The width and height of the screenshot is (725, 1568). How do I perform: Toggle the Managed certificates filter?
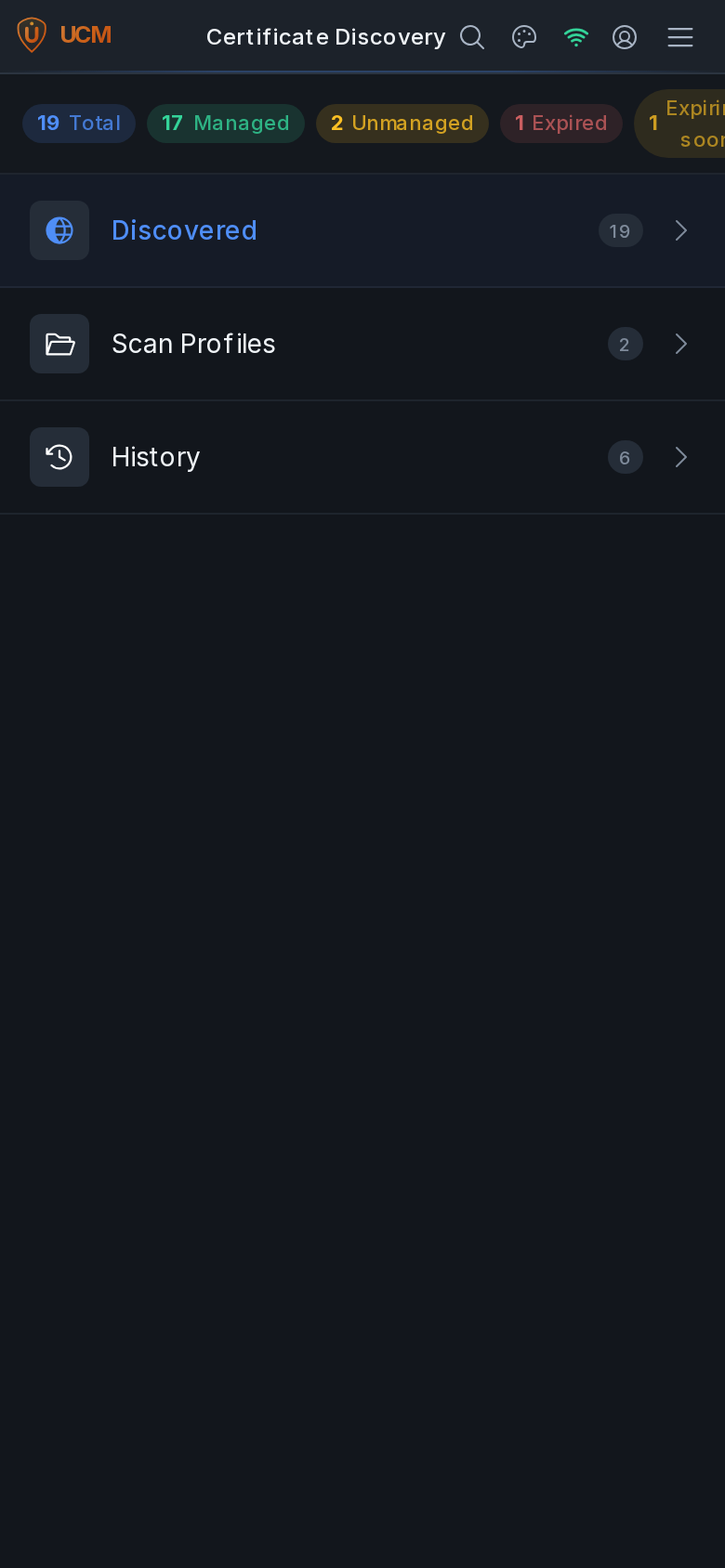pyautogui.click(x=225, y=124)
